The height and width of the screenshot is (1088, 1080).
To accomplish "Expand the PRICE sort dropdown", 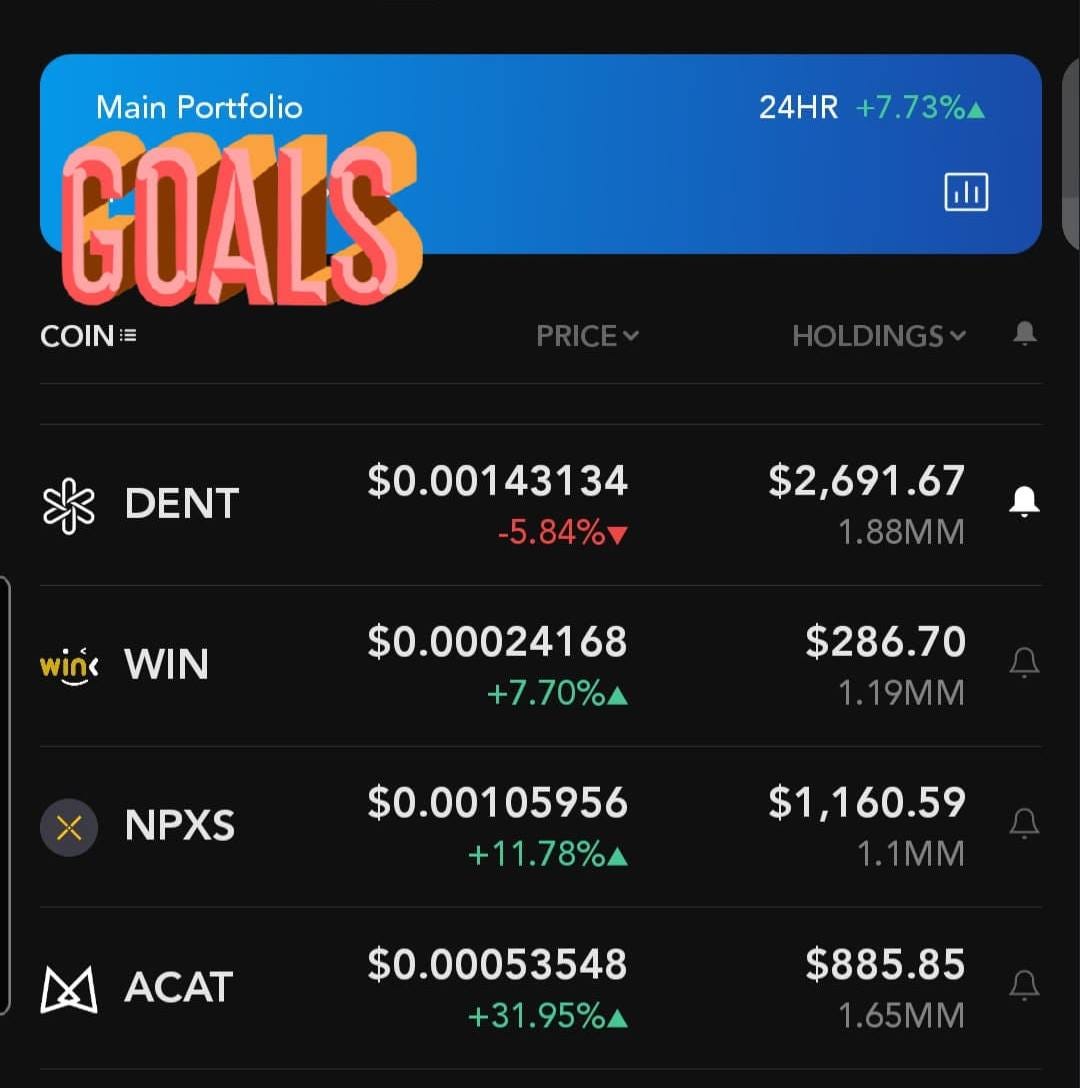I will [587, 336].
